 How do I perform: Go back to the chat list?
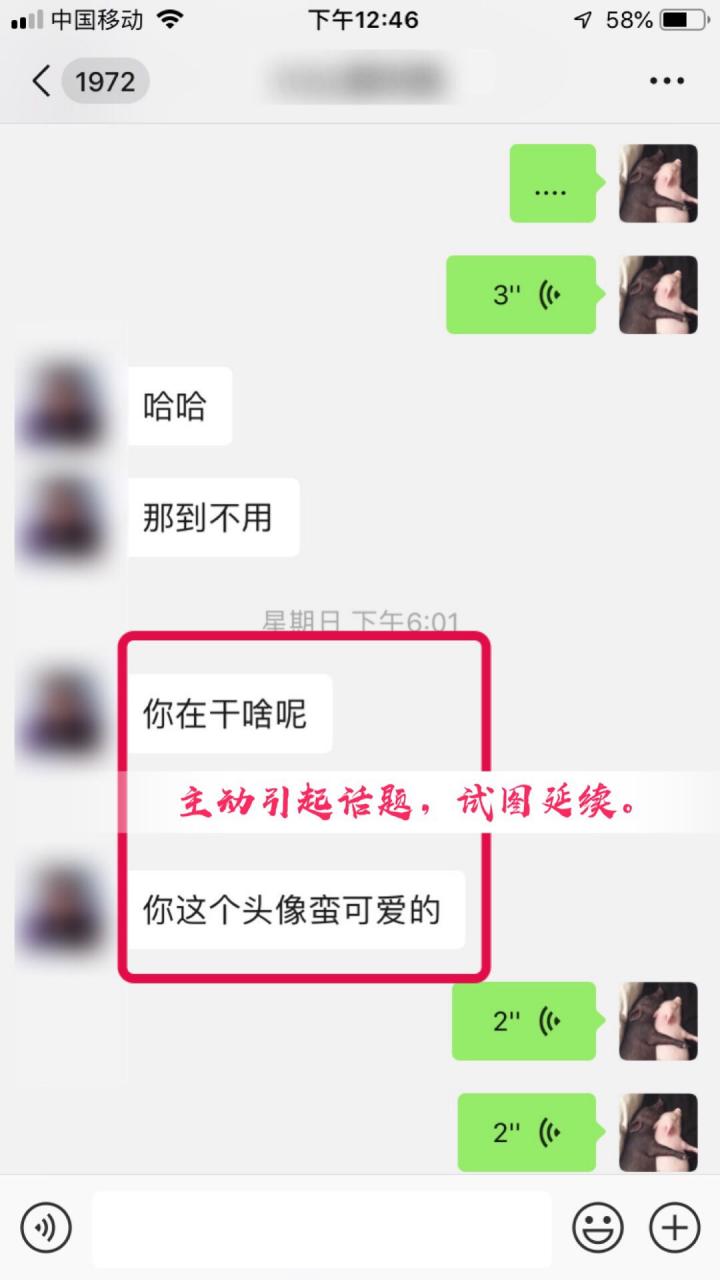pos(42,81)
